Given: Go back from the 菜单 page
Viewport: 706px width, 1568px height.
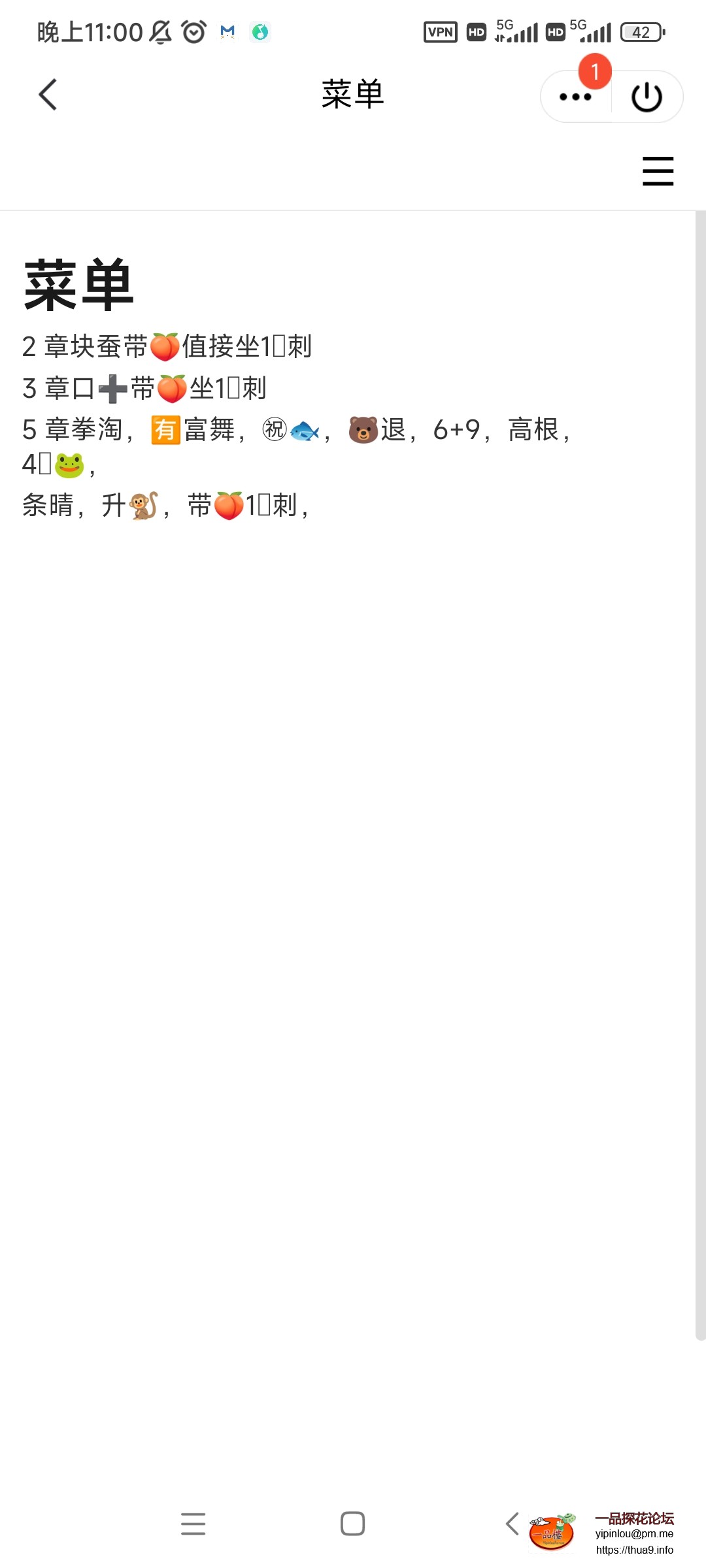Looking at the screenshot, I should pyautogui.click(x=48, y=95).
